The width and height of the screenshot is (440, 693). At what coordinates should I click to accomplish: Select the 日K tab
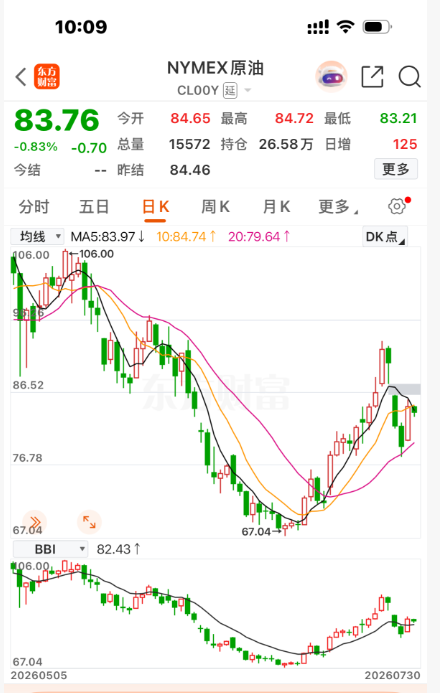(156, 207)
